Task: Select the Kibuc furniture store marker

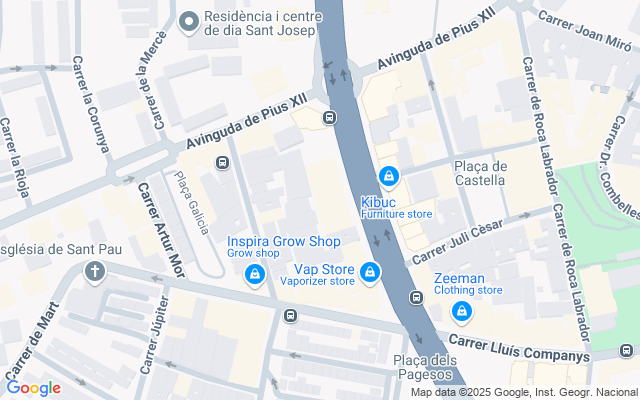Action: coord(389,179)
